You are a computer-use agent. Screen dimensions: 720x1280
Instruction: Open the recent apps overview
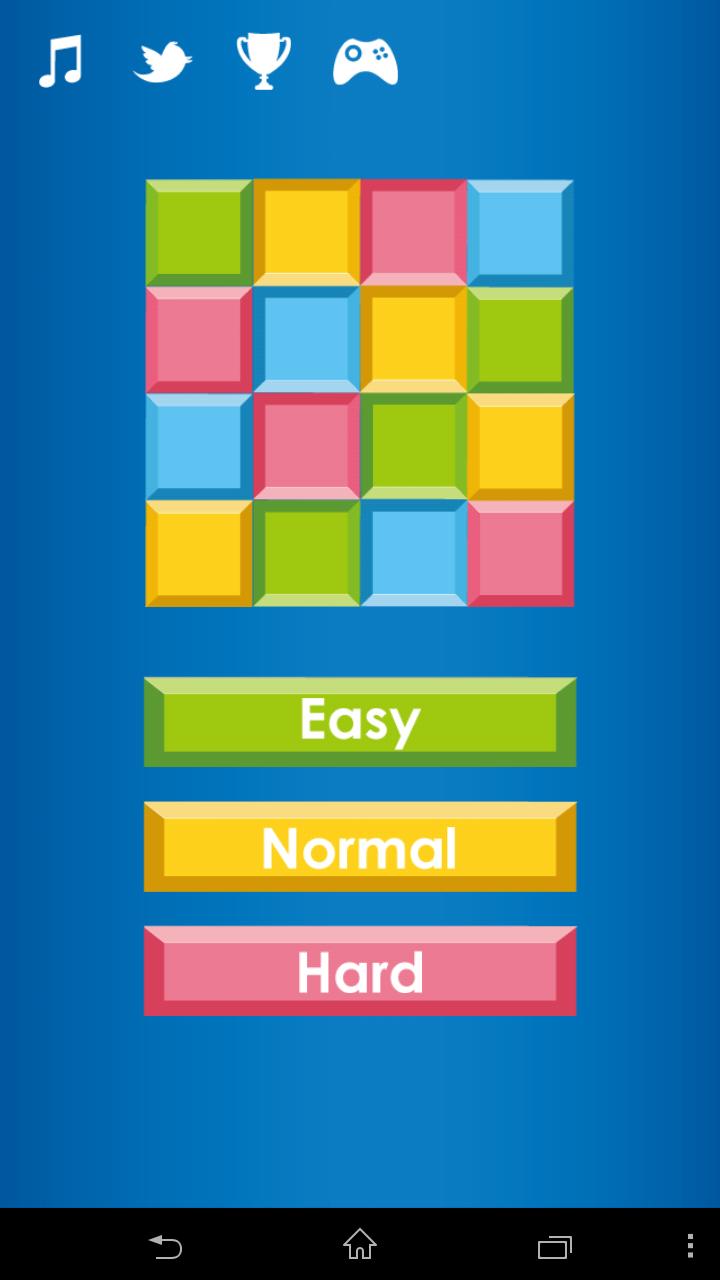[x=554, y=1246]
